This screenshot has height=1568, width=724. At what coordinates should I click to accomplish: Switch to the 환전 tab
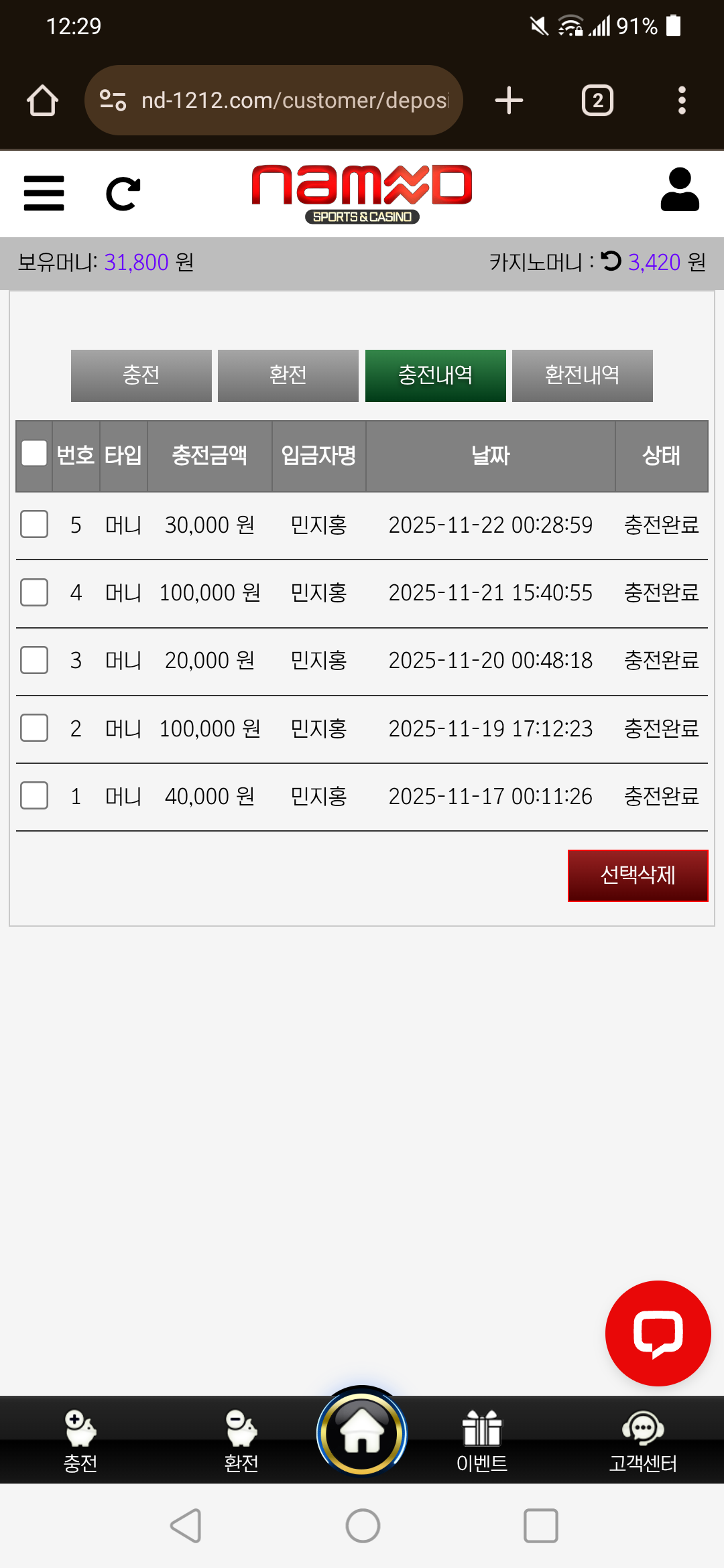pos(288,376)
